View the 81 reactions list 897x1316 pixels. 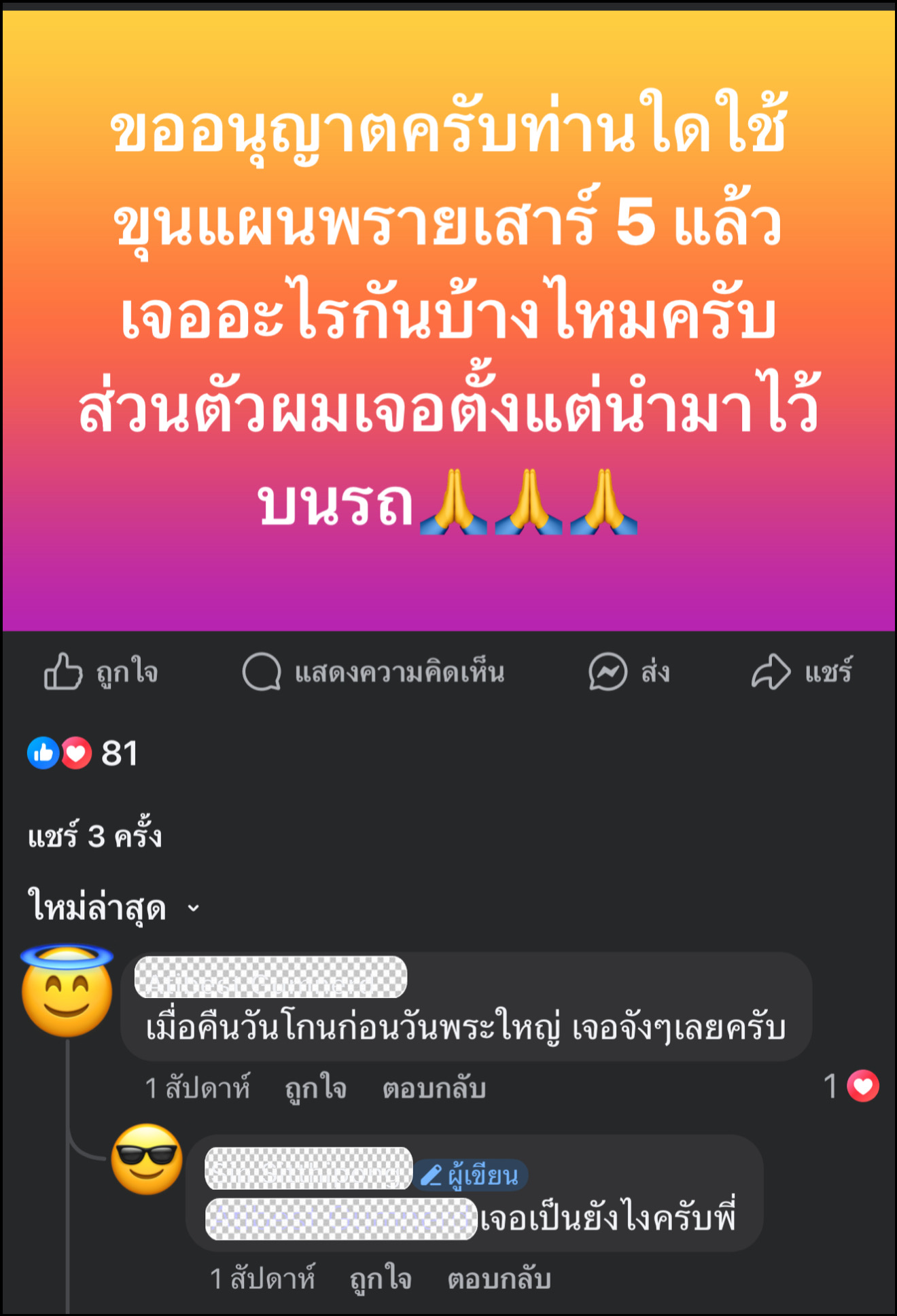point(83,753)
